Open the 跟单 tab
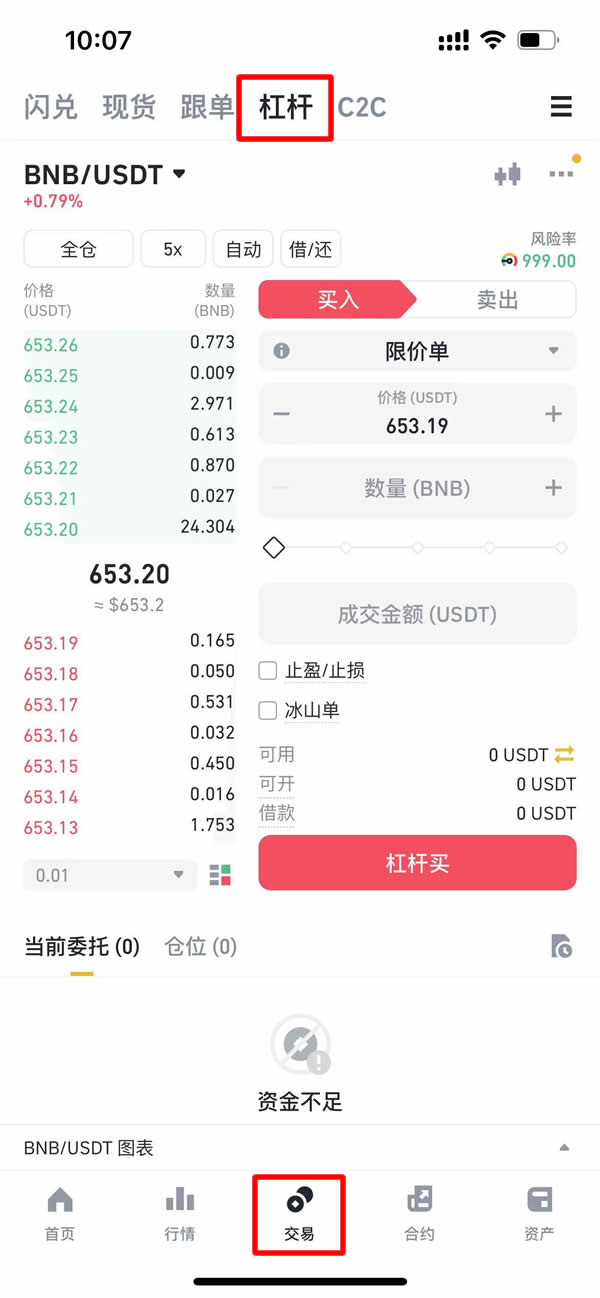Image resolution: width=600 pixels, height=1298 pixels. click(x=207, y=107)
